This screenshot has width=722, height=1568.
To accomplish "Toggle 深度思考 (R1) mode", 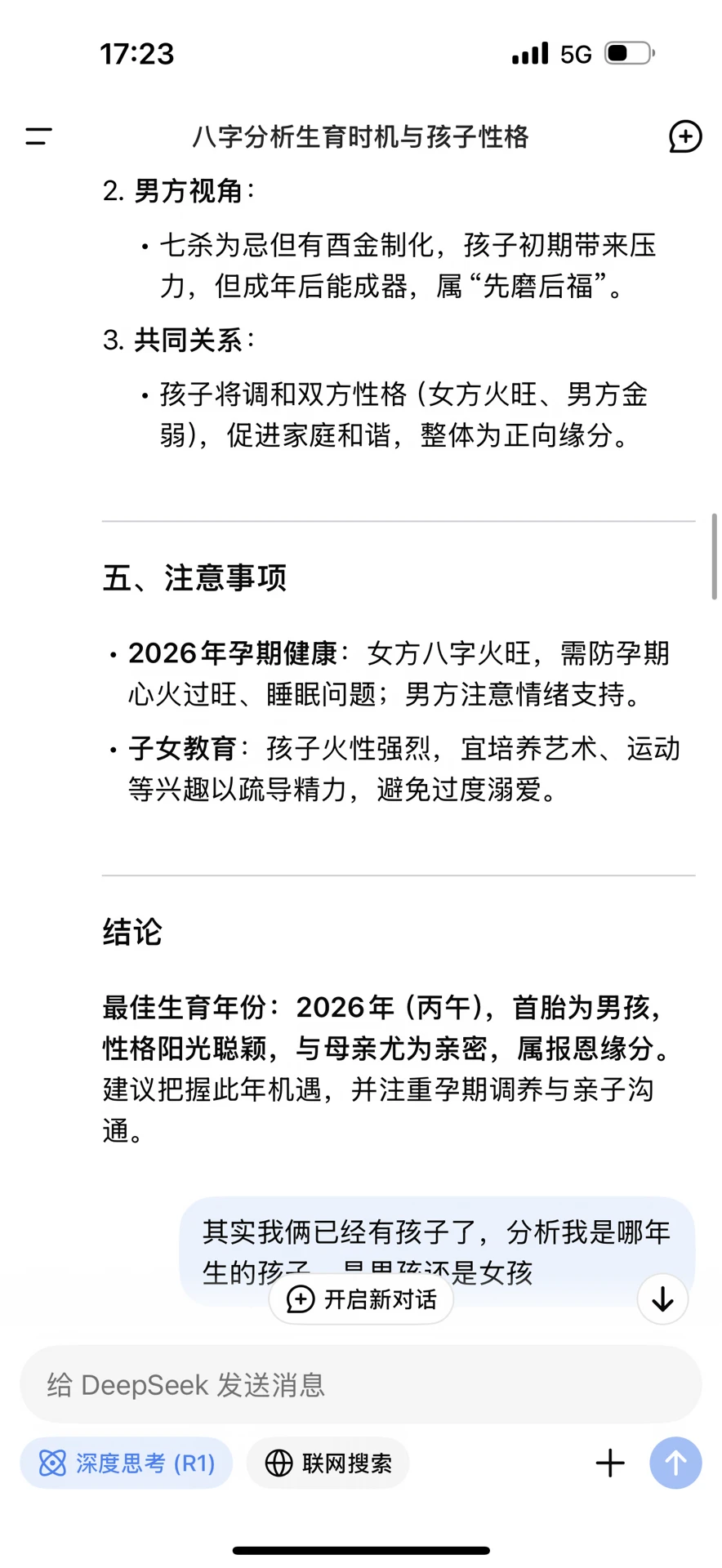I will pos(127,1463).
